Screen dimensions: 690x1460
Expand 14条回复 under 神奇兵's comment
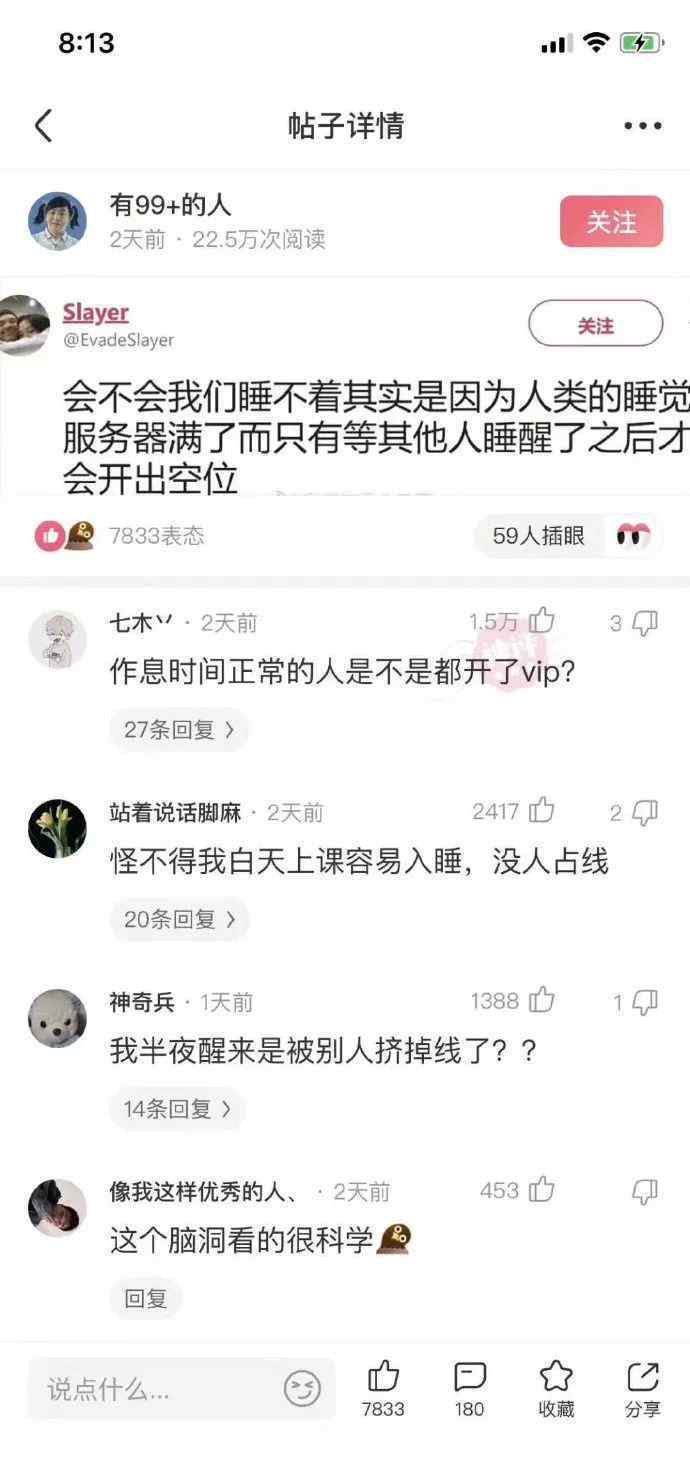click(x=177, y=1108)
